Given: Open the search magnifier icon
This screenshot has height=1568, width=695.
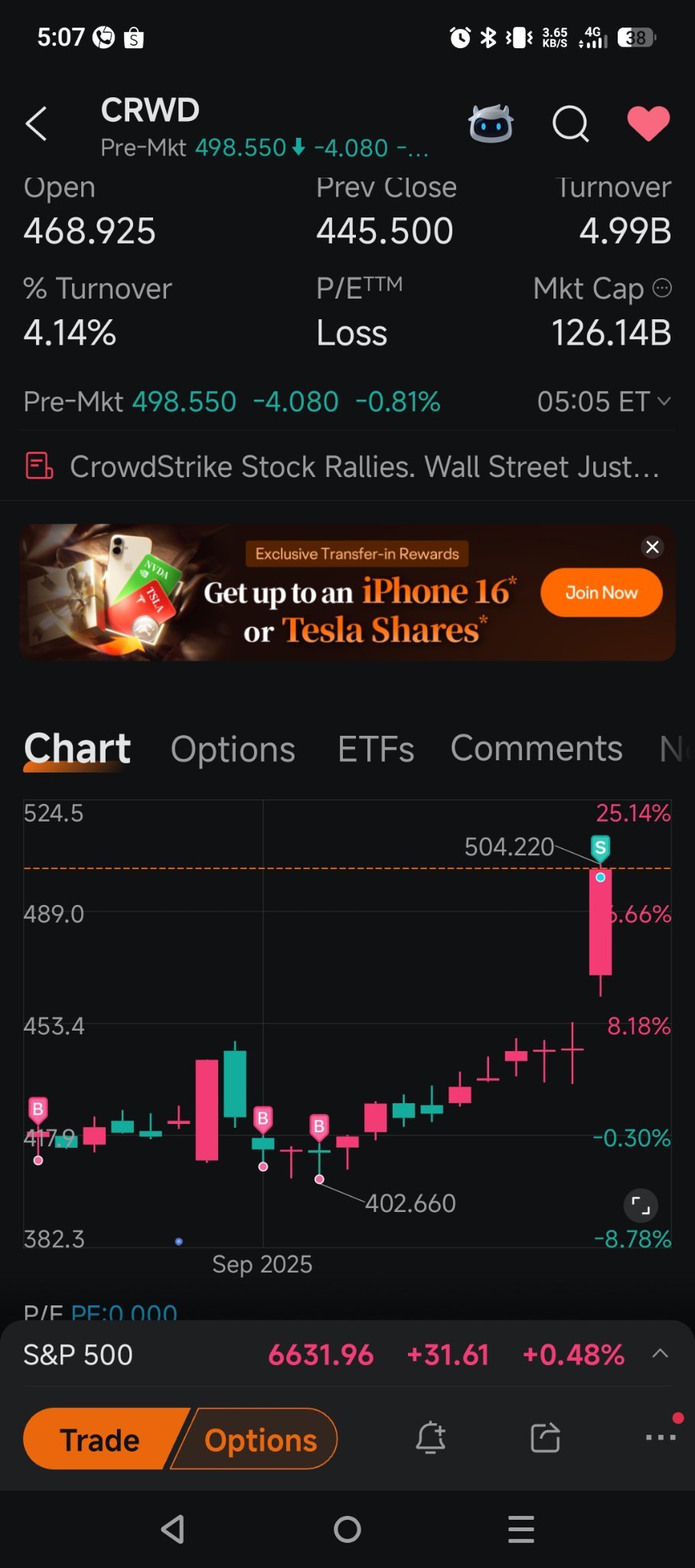Looking at the screenshot, I should (571, 123).
